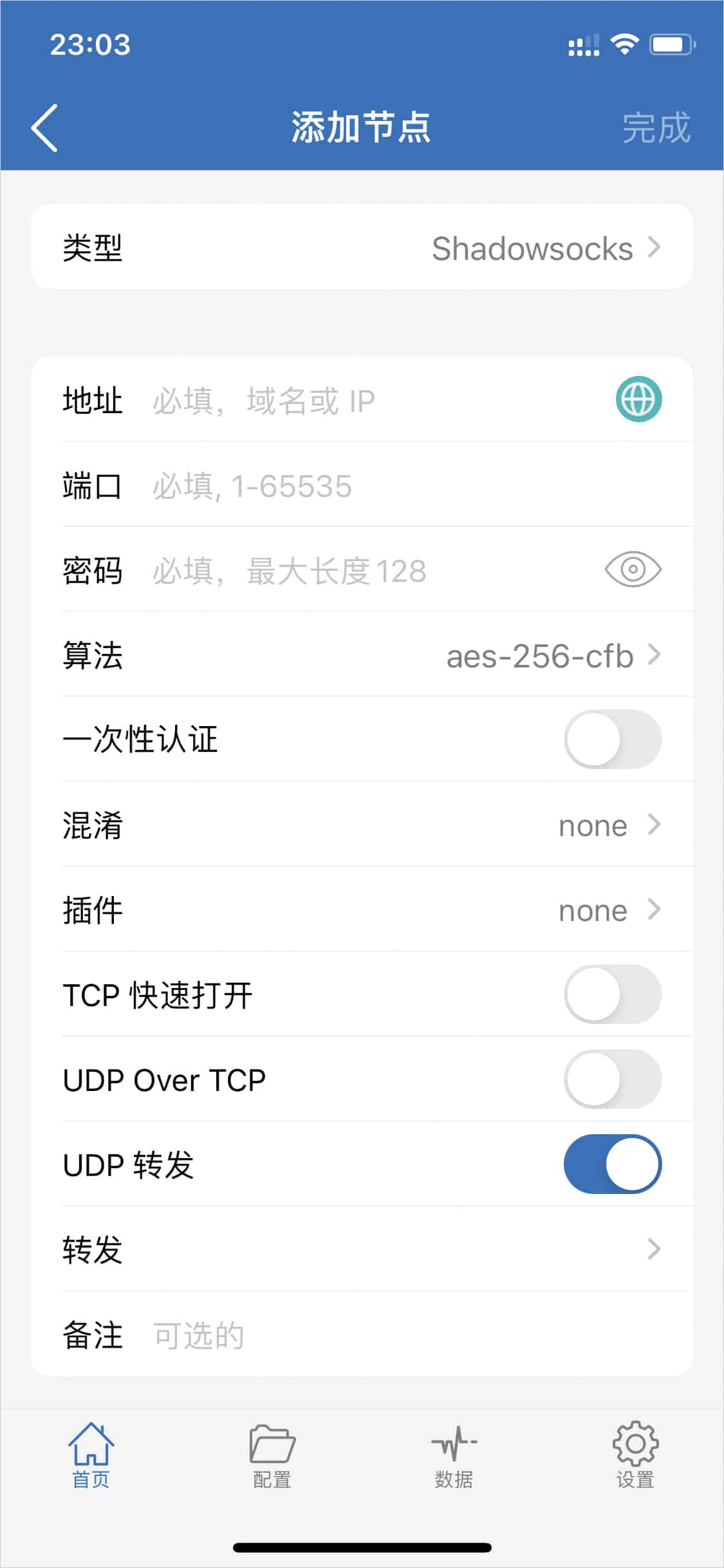The image size is (724, 1568).
Task: Disable the UDP 转发 switch
Action: pyautogui.click(x=613, y=1164)
